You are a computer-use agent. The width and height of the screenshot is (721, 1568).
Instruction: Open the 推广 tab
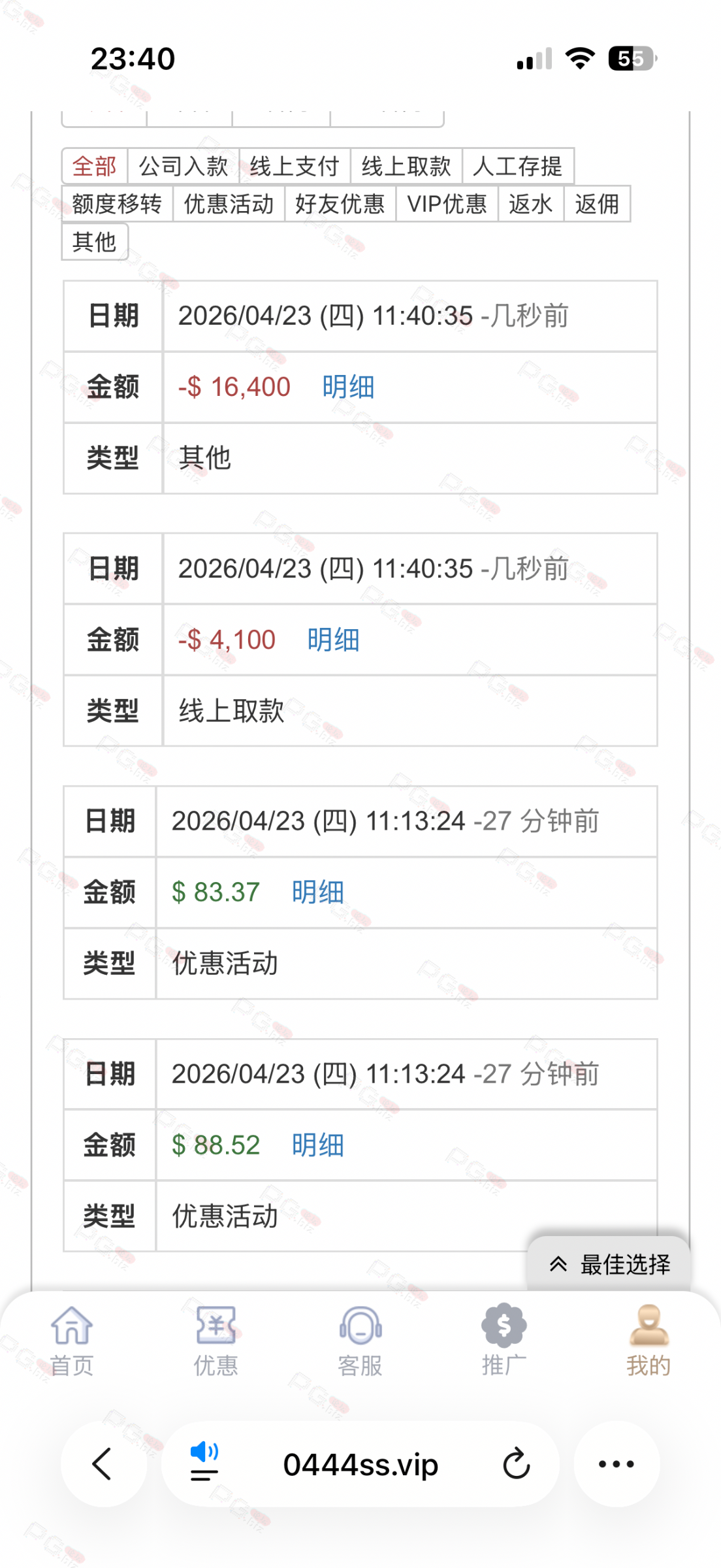point(504,1341)
